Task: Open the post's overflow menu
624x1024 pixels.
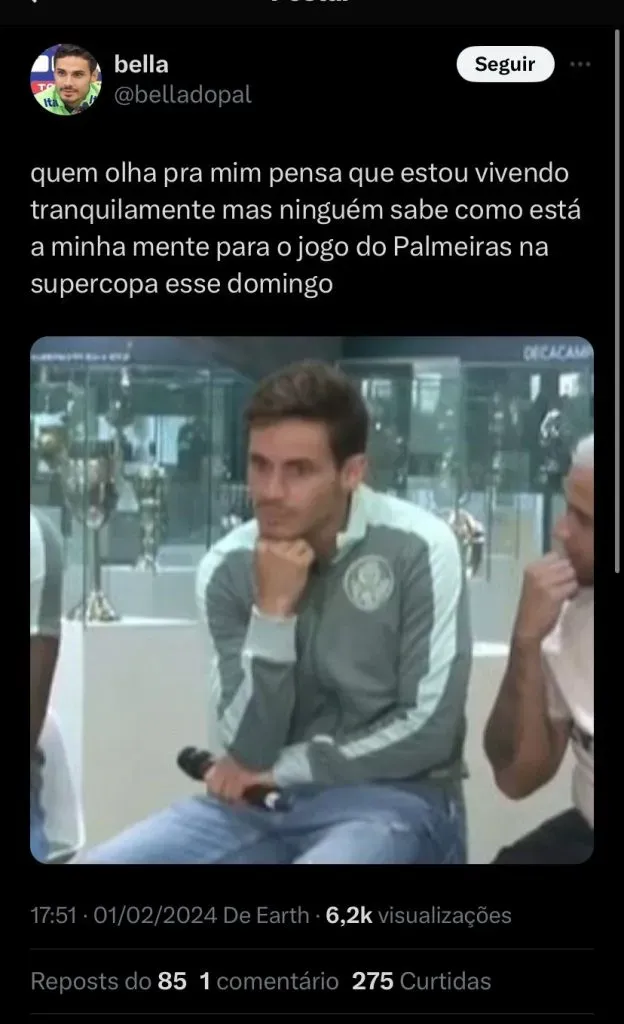Action: (x=579, y=65)
